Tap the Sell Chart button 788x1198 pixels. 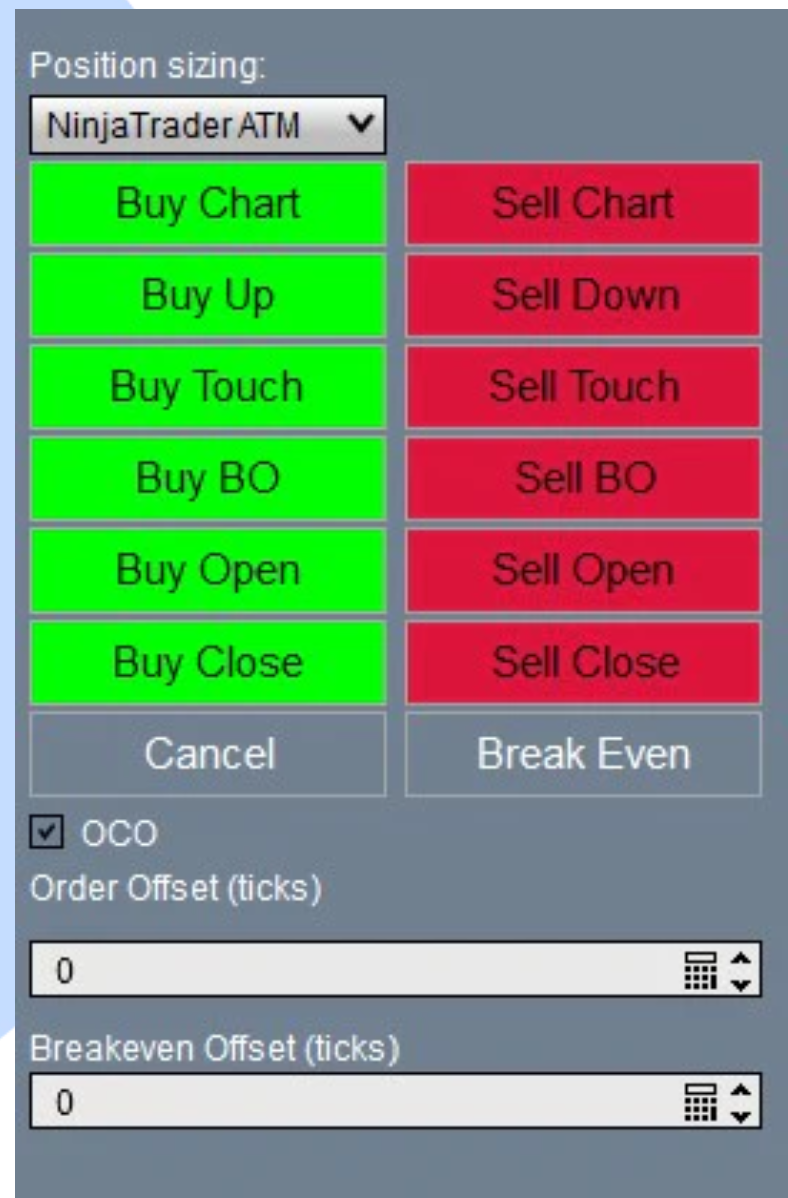(583, 204)
